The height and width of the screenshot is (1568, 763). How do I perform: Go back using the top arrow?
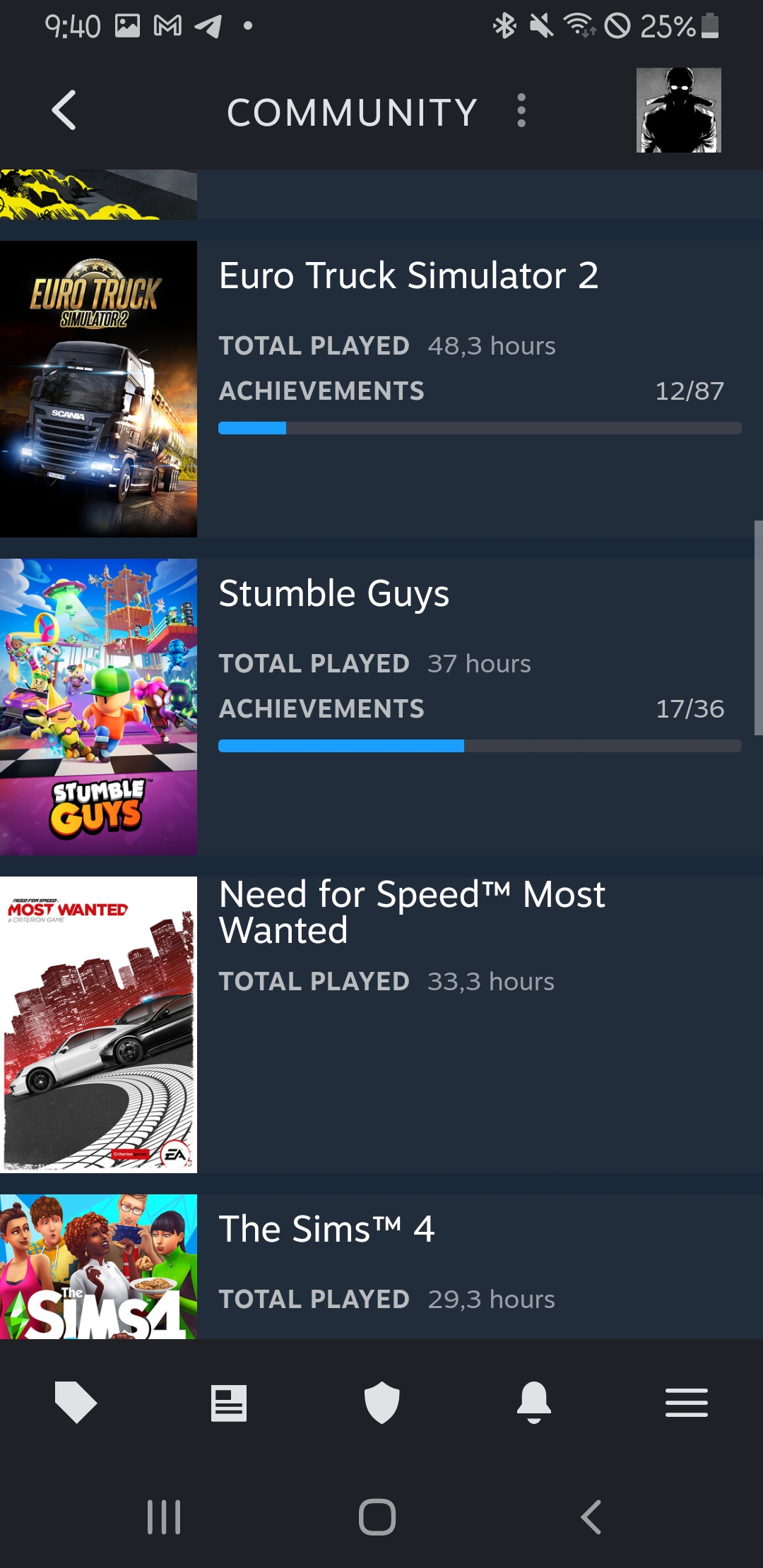coord(64,111)
